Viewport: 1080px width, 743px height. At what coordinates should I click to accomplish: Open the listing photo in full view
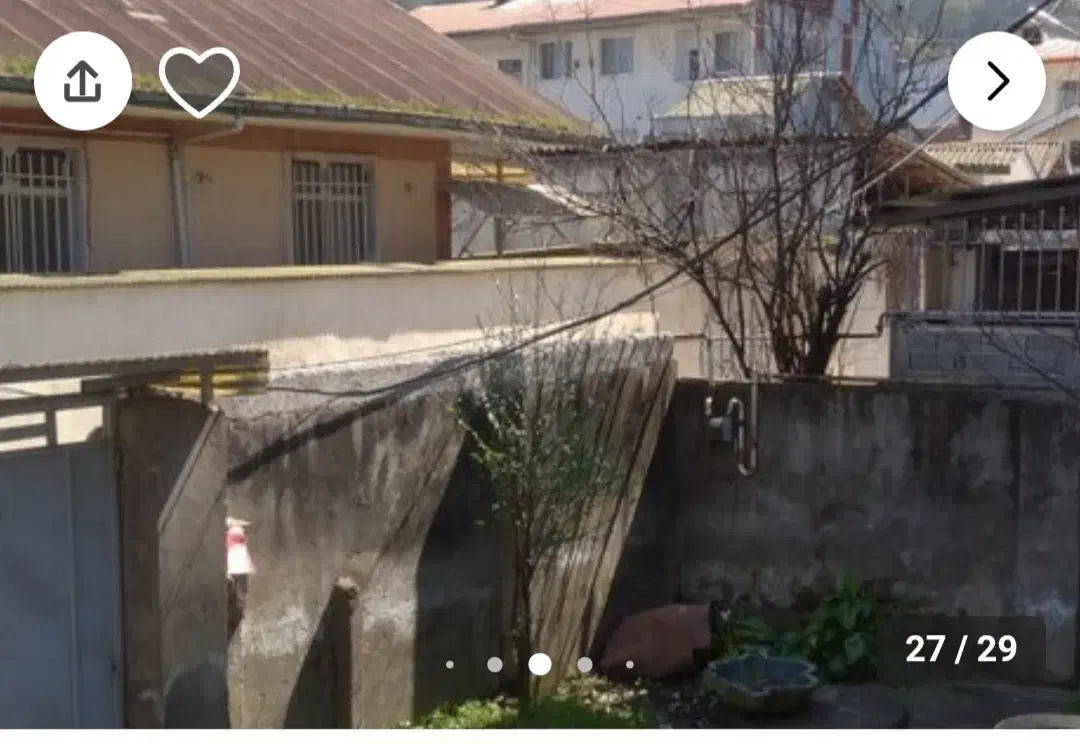point(540,364)
